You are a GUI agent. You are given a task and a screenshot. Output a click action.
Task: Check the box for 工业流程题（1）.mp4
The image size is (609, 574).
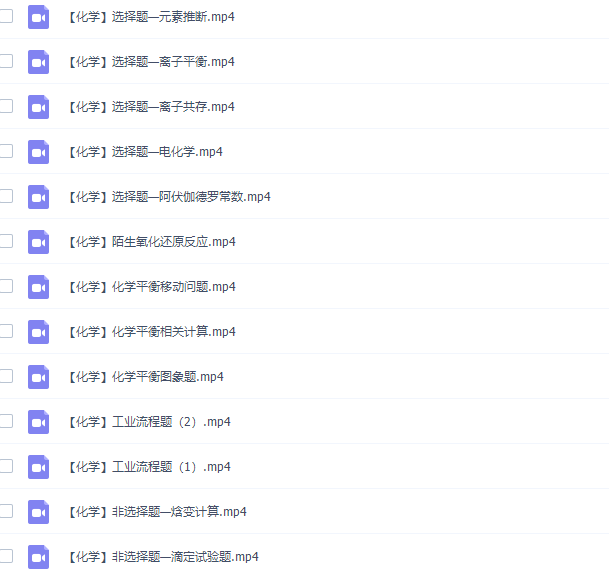click(6, 466)
